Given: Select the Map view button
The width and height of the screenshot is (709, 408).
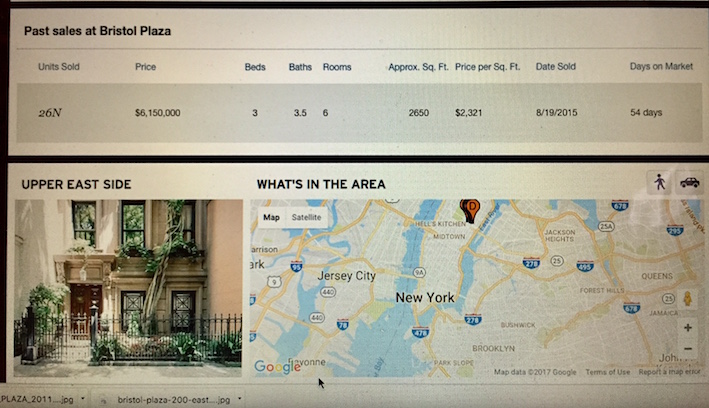Looking at the screenshot, I should pyautogui.click(x=271, y=218).
